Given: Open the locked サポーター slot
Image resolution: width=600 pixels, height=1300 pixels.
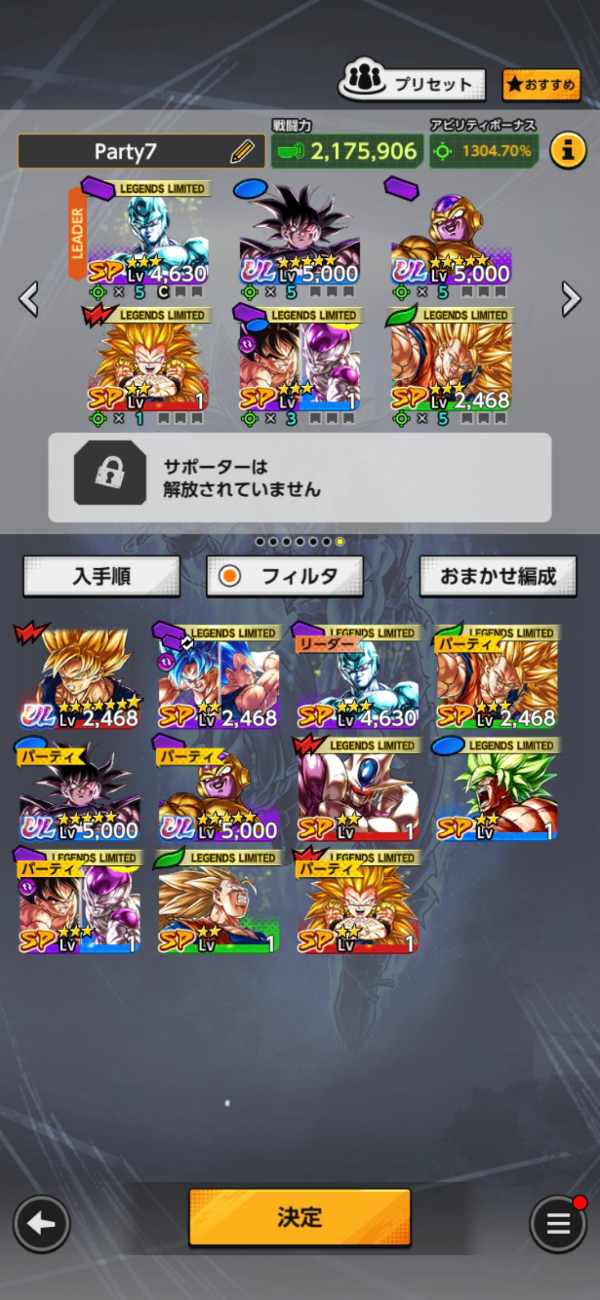Looking at the screenshot, I should [x=300, y=477].
